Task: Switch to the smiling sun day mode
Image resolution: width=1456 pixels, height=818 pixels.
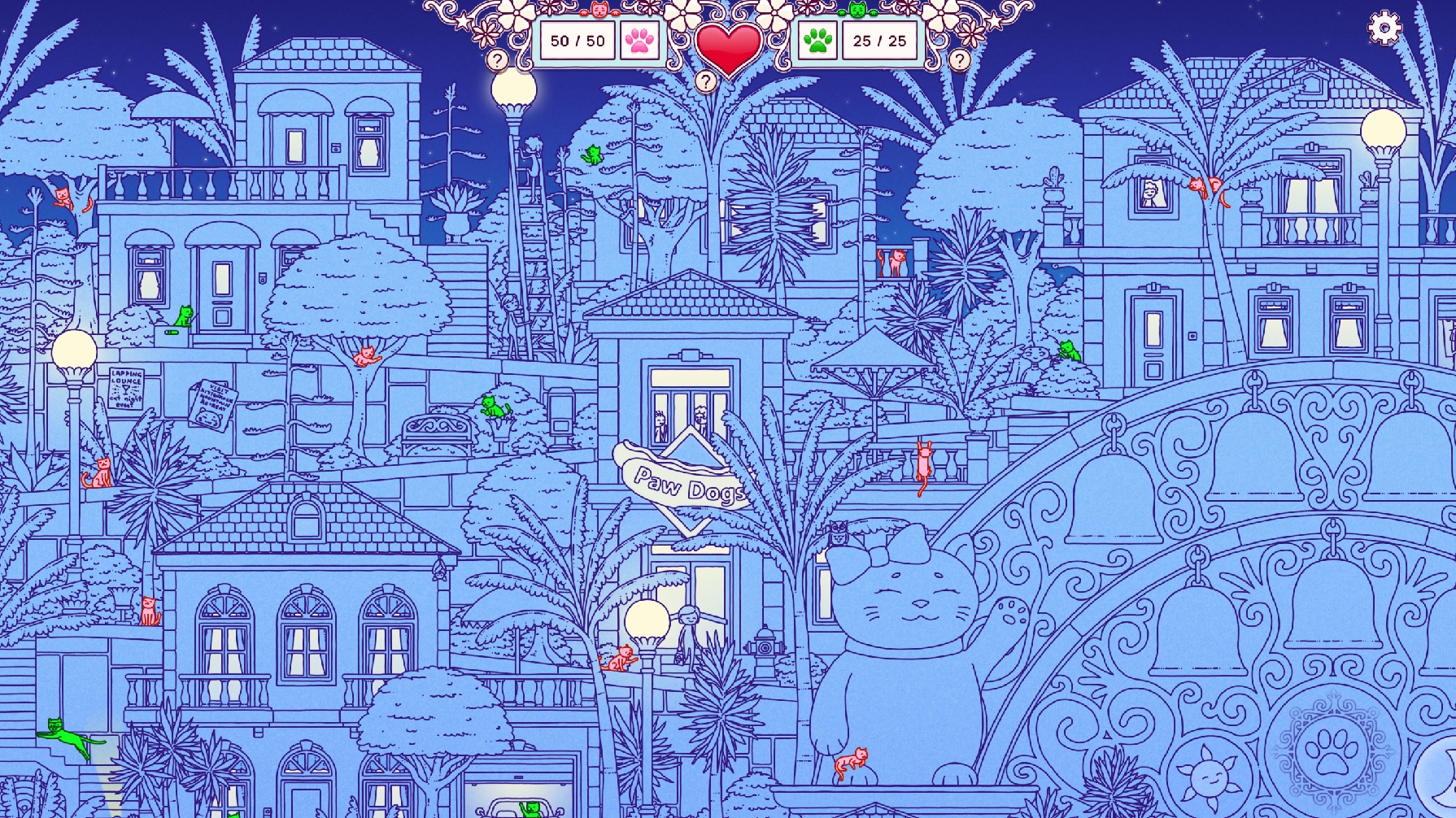Action: click(x=1210, y=776)
